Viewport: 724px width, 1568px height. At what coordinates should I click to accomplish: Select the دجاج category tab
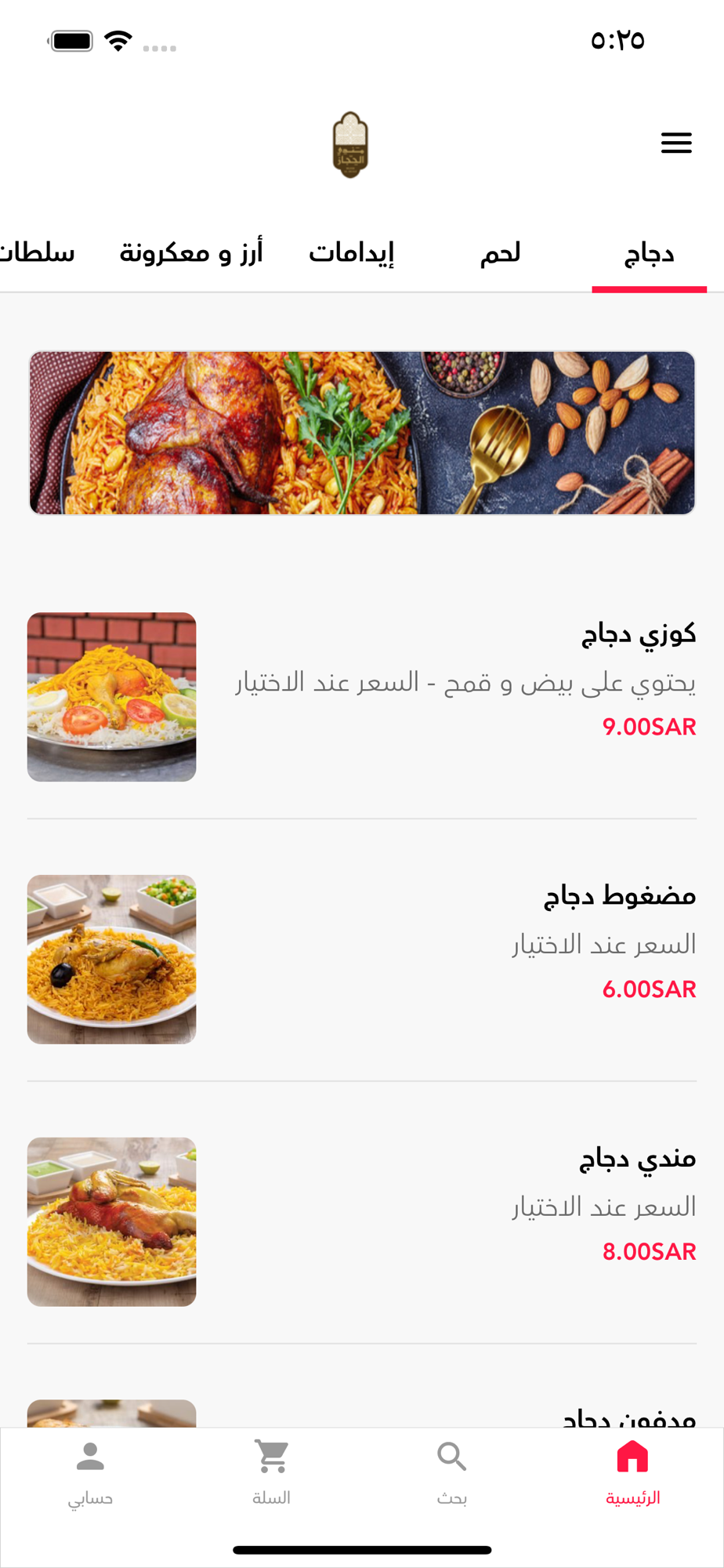click(x=649, y=253)
